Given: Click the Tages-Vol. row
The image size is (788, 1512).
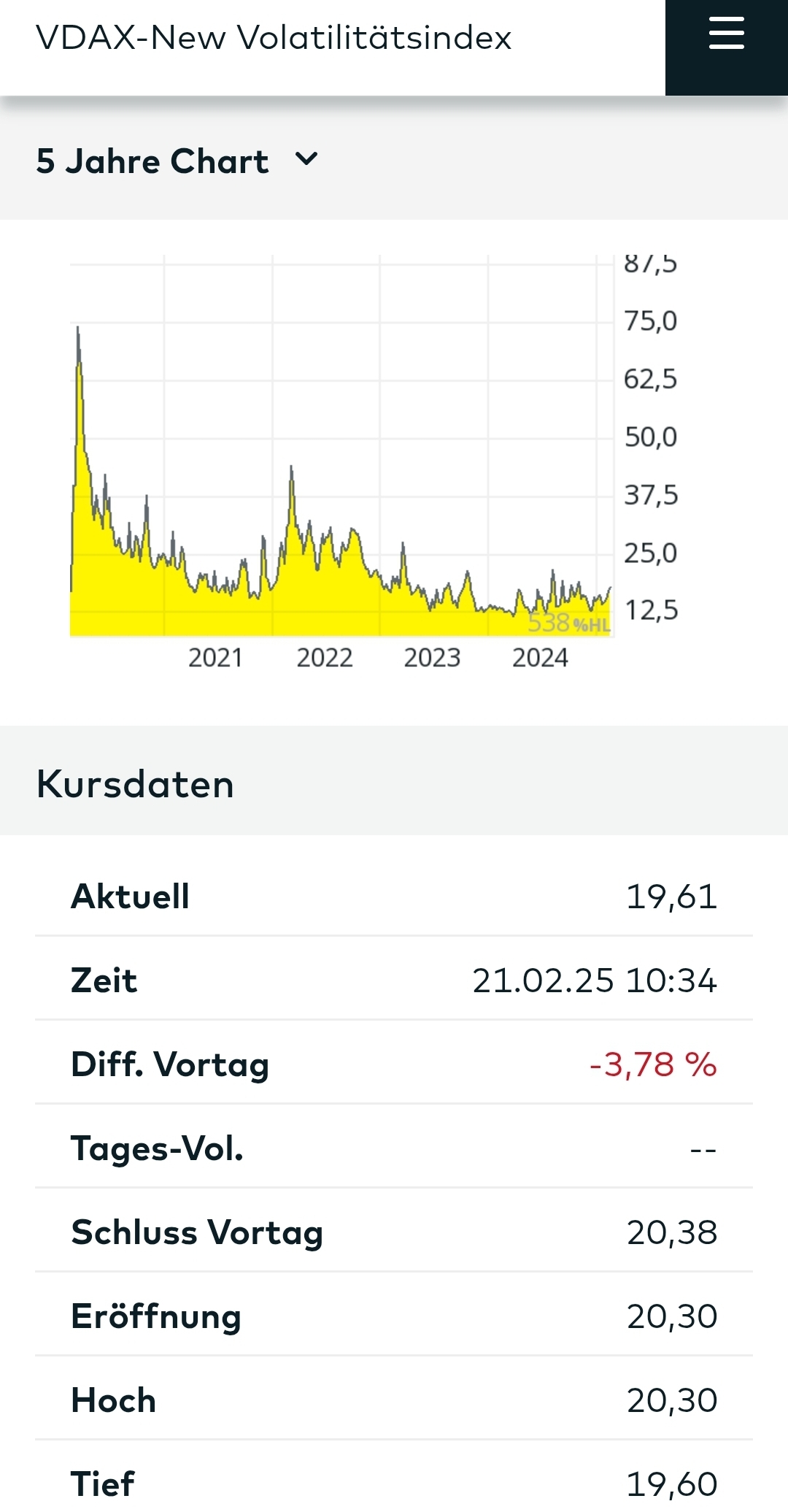Looking at the screenshot, I should [x=394, y=1148].
